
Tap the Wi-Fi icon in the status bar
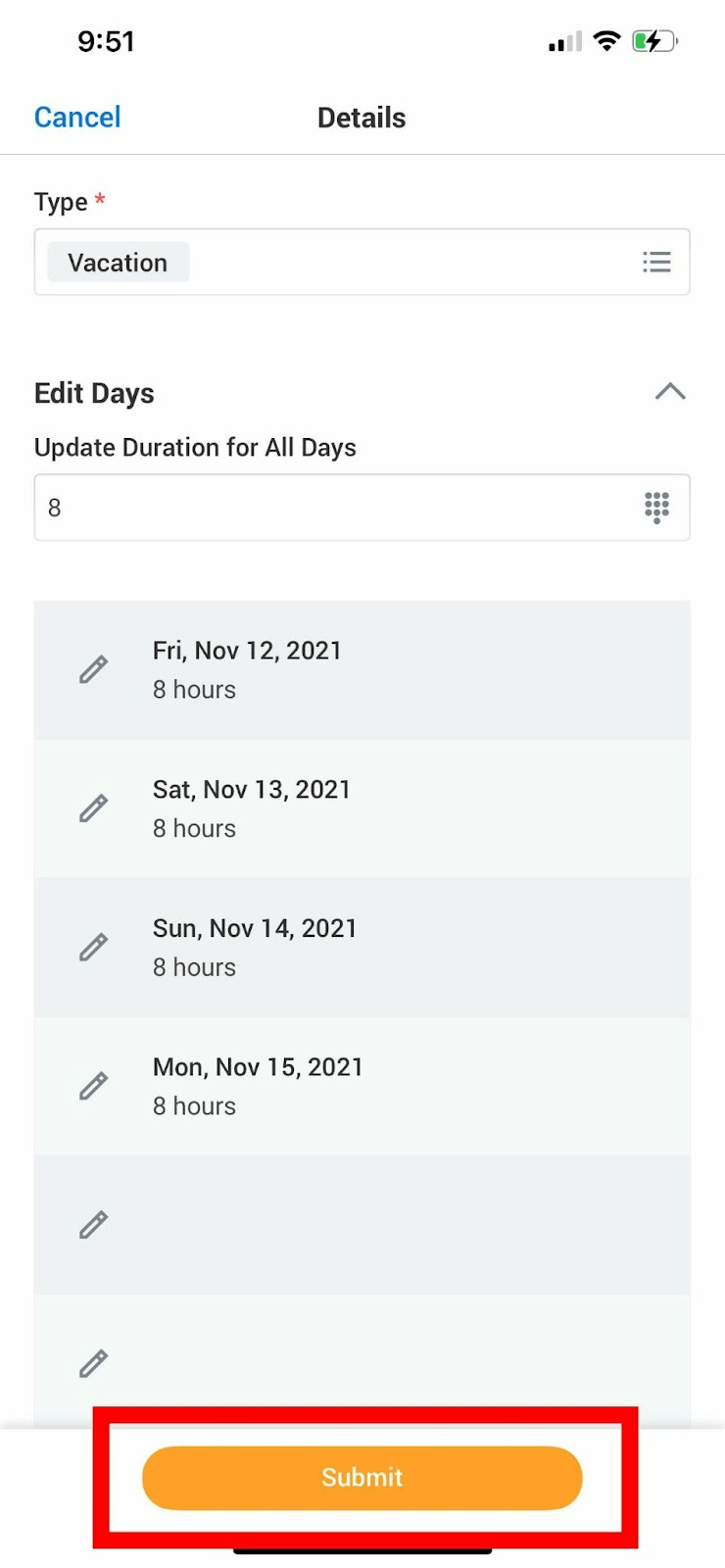(x=606, y=40)
